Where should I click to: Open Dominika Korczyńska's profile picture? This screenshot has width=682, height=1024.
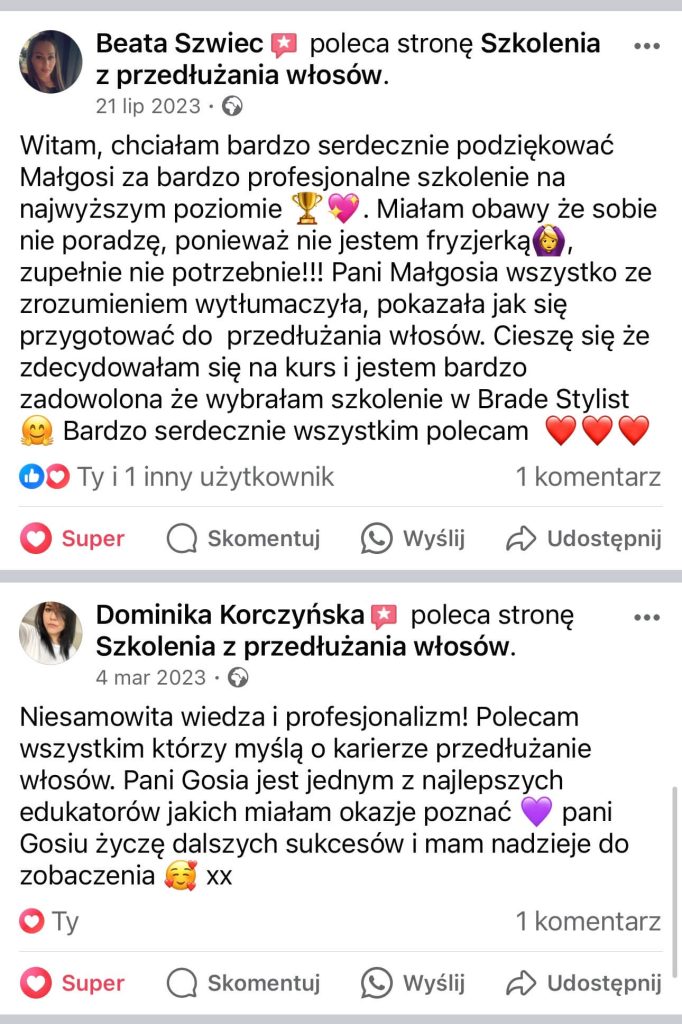[50, 633]
